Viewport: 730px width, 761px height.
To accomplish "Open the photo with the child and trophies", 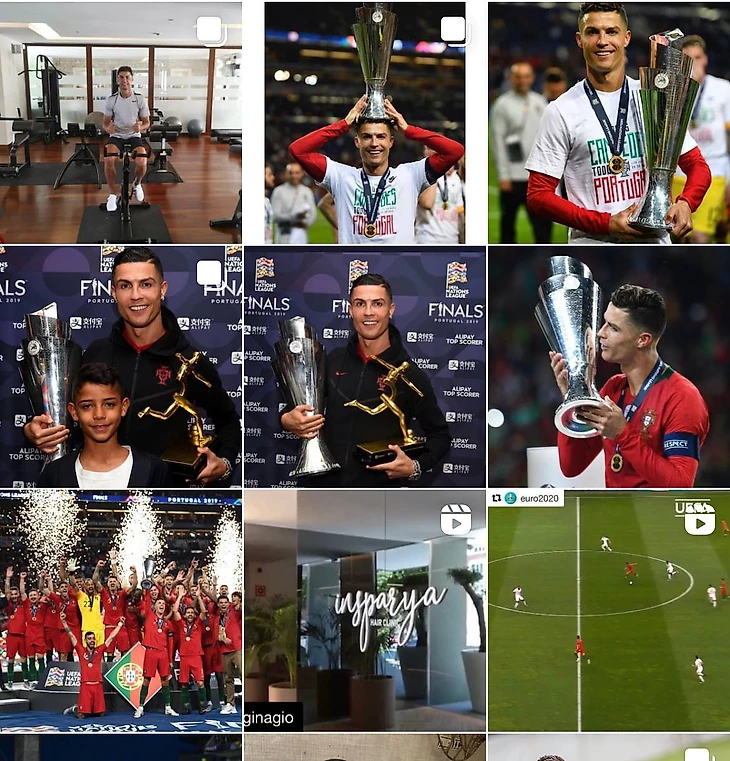I will (x=120, y=366).
